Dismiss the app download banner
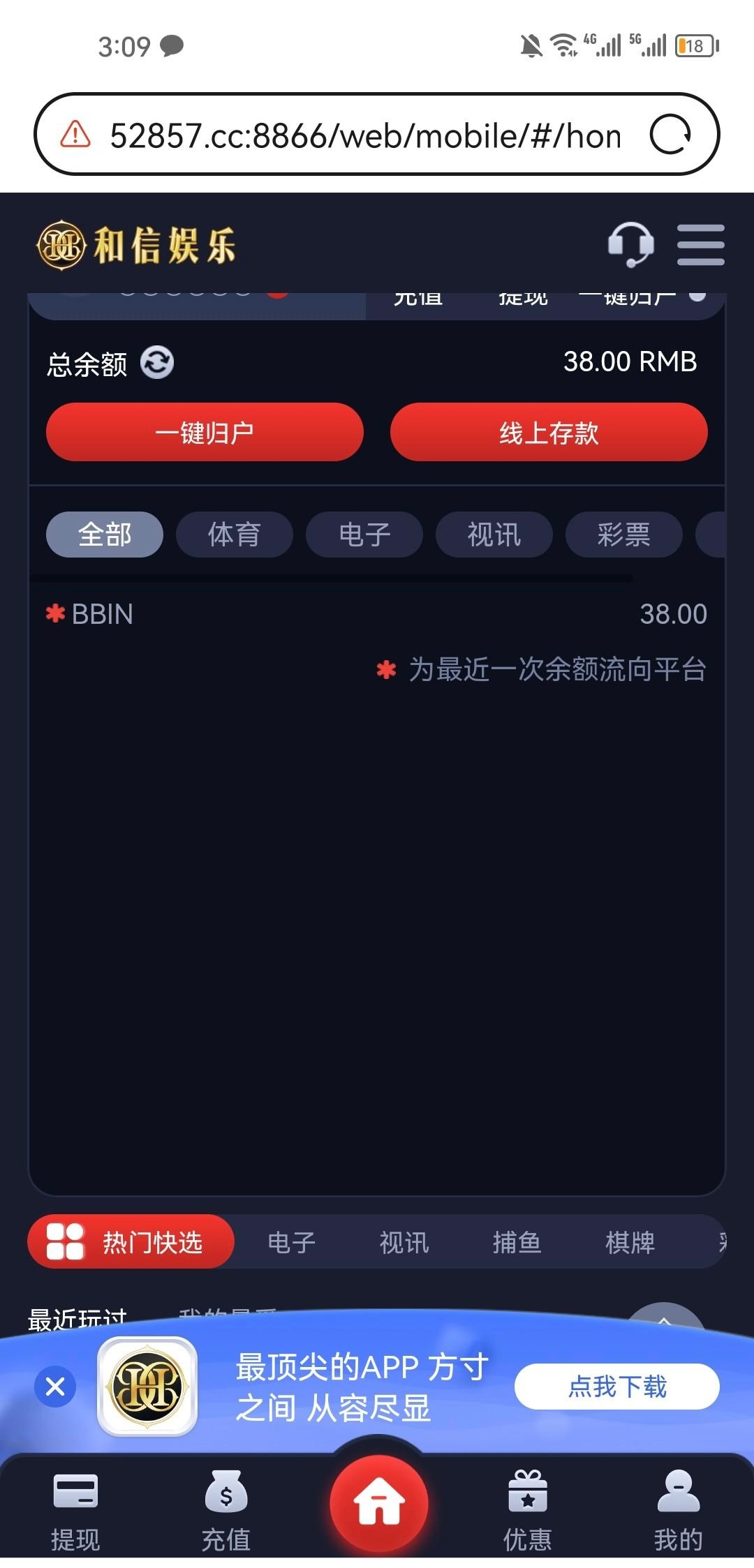The image size is (754, 1568). point(55,1387)
